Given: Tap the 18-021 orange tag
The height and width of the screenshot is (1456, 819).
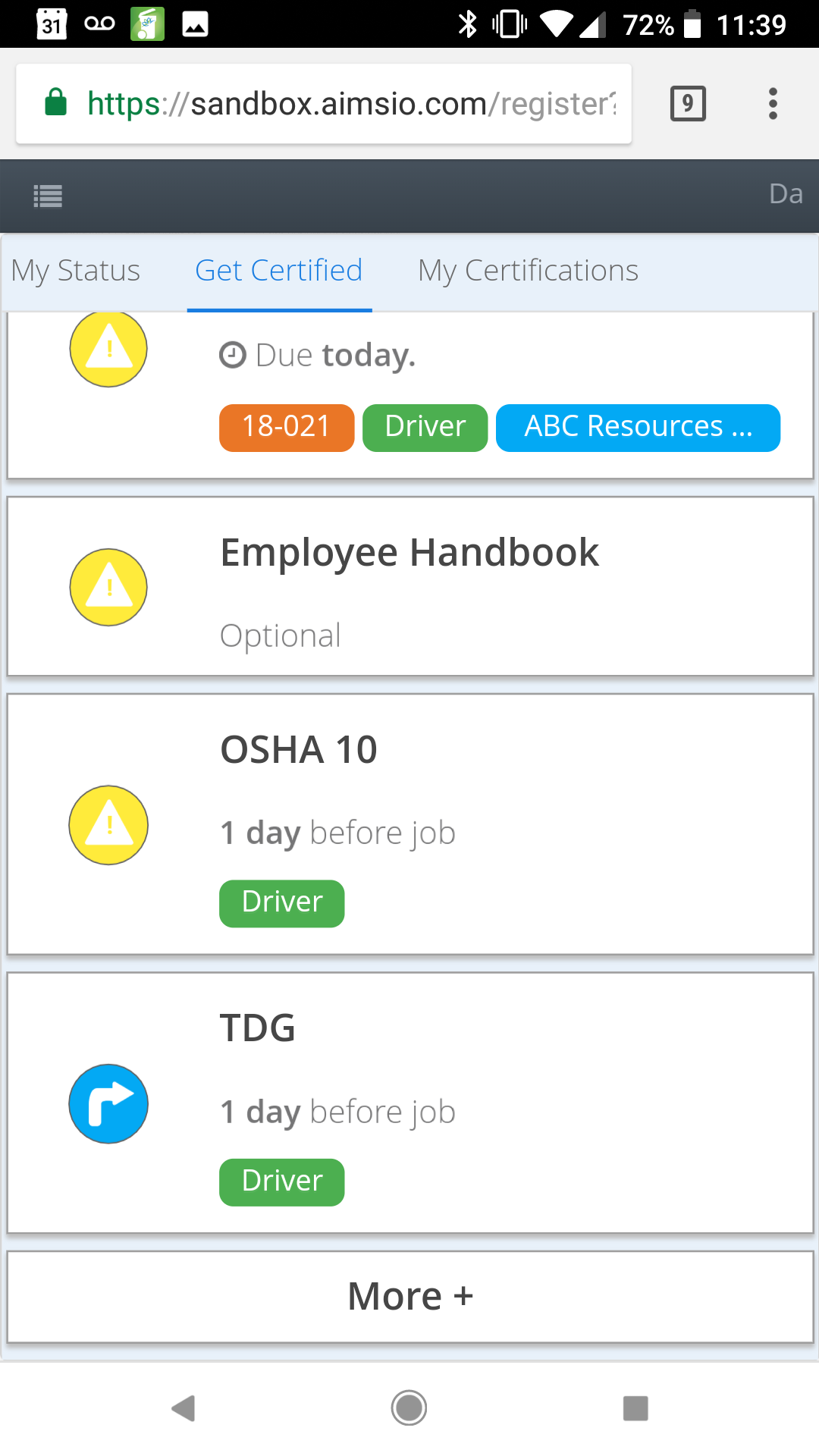Looking at the screenshot, I should [x=287, y=428].
